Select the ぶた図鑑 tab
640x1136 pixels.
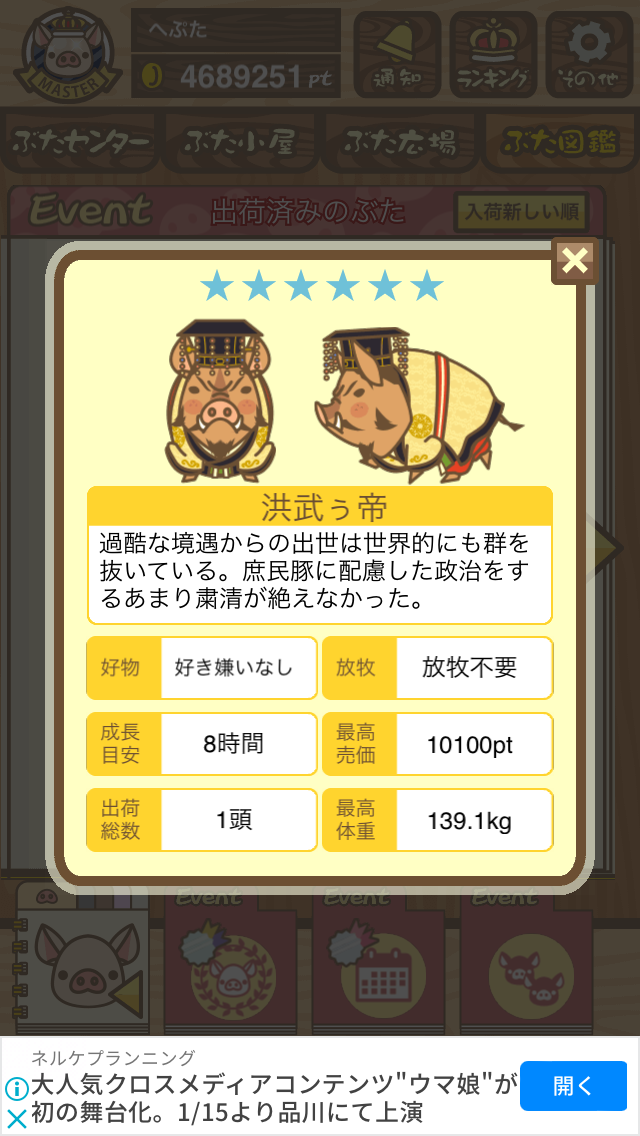click(x=559, y=143)
